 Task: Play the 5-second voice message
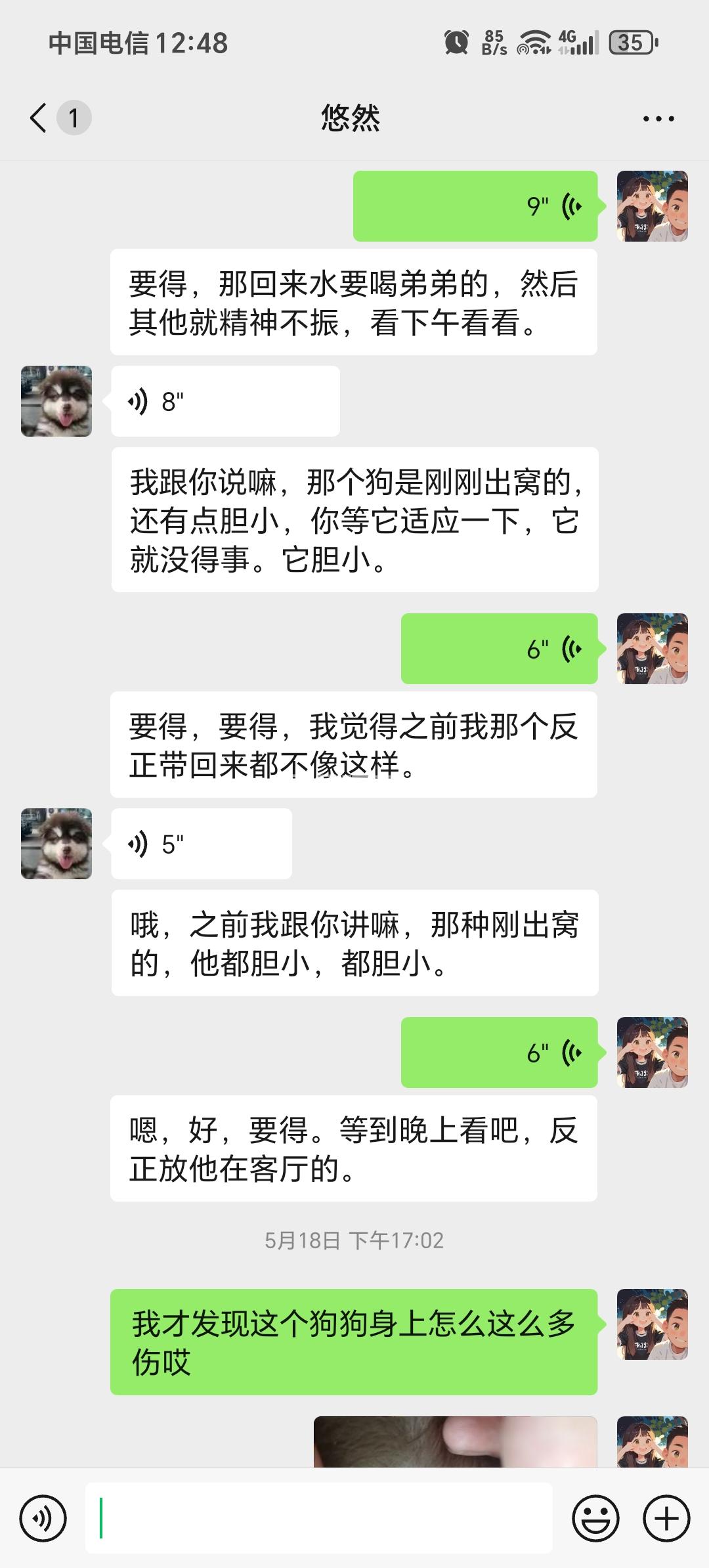[202, 844]
